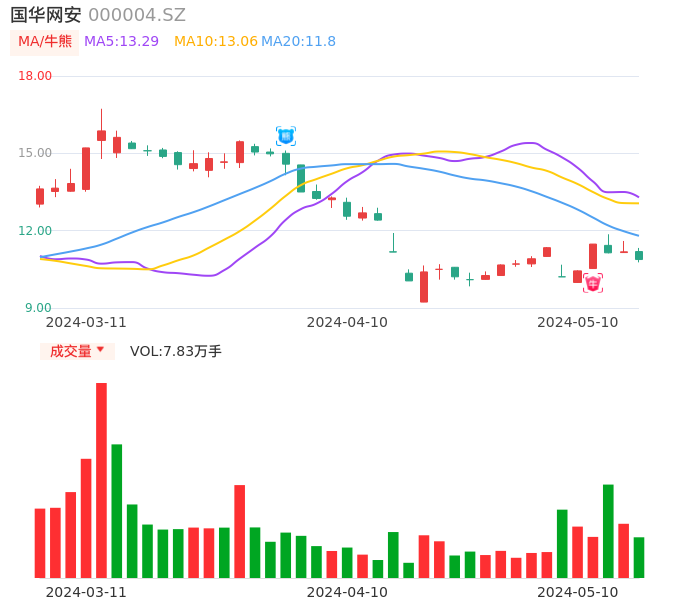The height and width of the screenshot is (606, 686).
Task: Open the 成交量 indicator dropdown
Action: coord(77,351)
